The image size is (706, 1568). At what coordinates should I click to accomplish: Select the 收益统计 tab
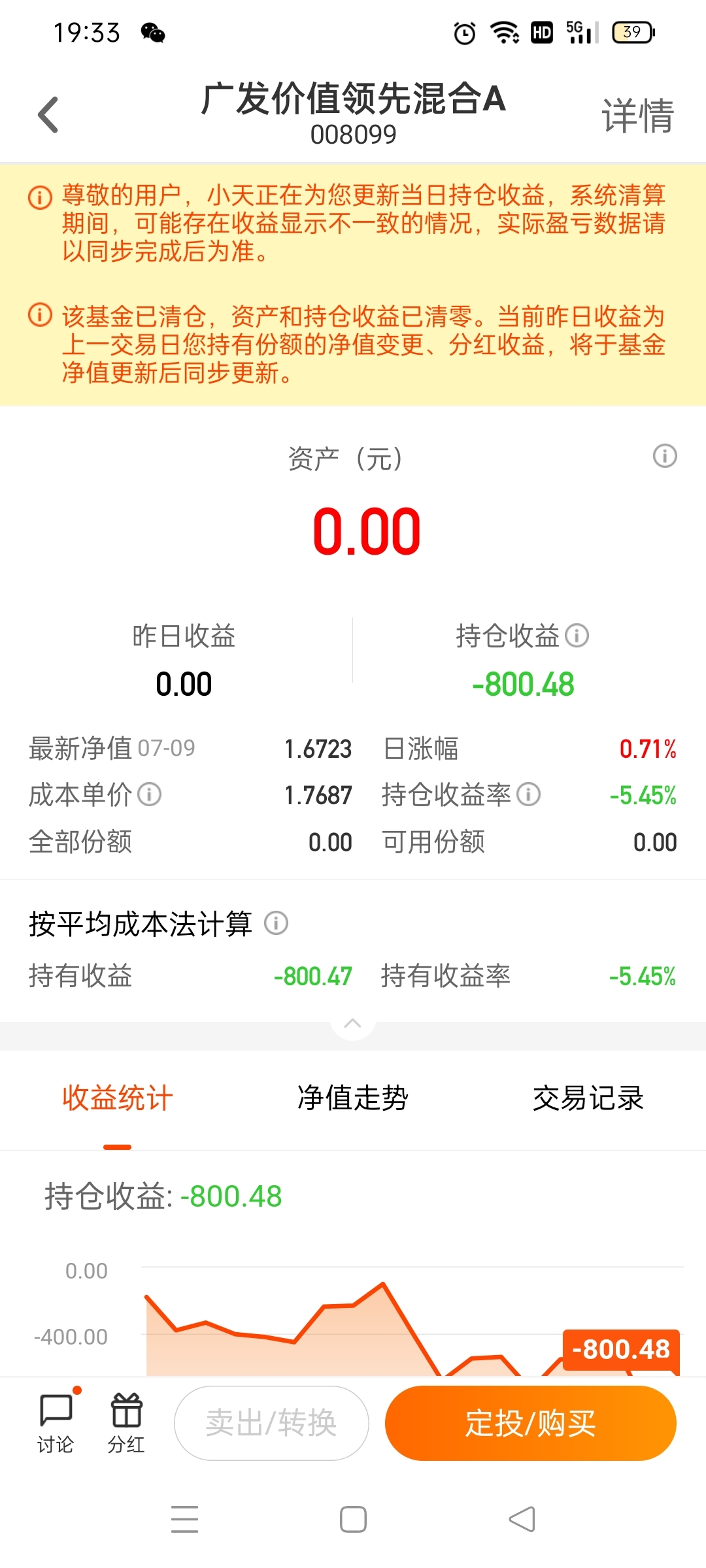pyautogui.click(x=116, y=1098)
